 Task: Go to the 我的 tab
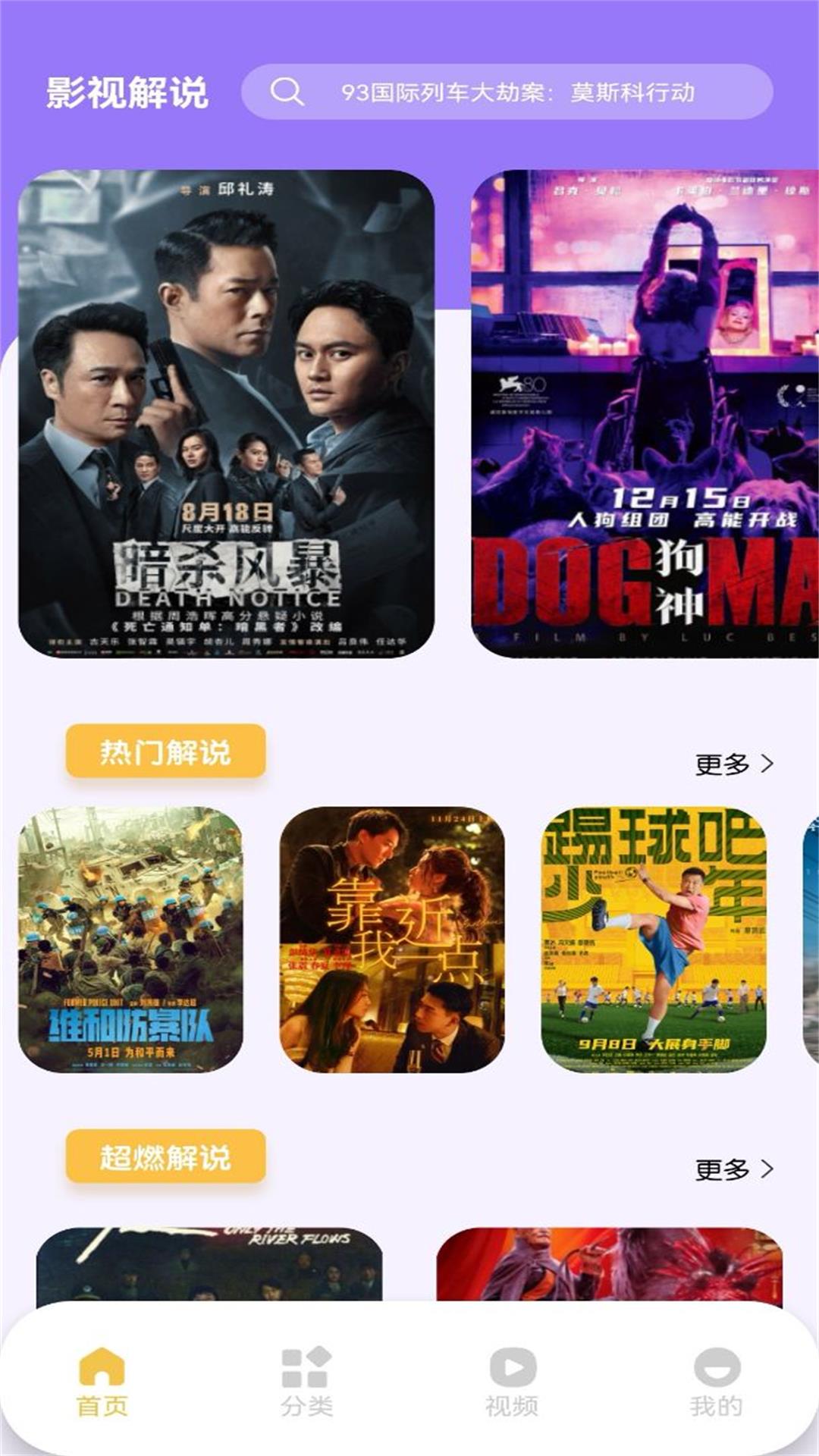pyautogui.click(x=716, y=1382)
